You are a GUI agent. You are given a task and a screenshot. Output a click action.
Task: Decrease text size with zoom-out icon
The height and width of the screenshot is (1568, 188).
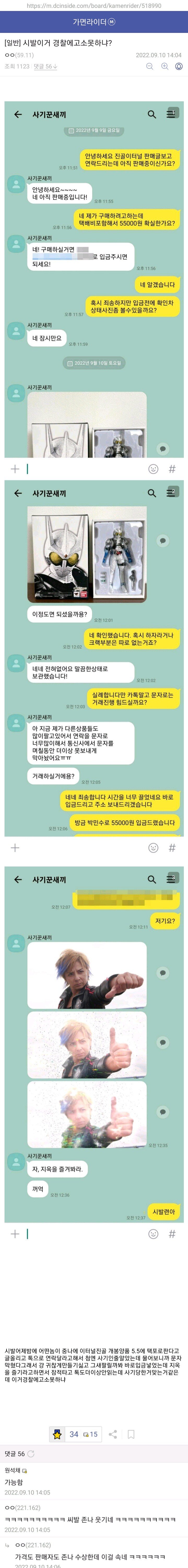[150, 66]
